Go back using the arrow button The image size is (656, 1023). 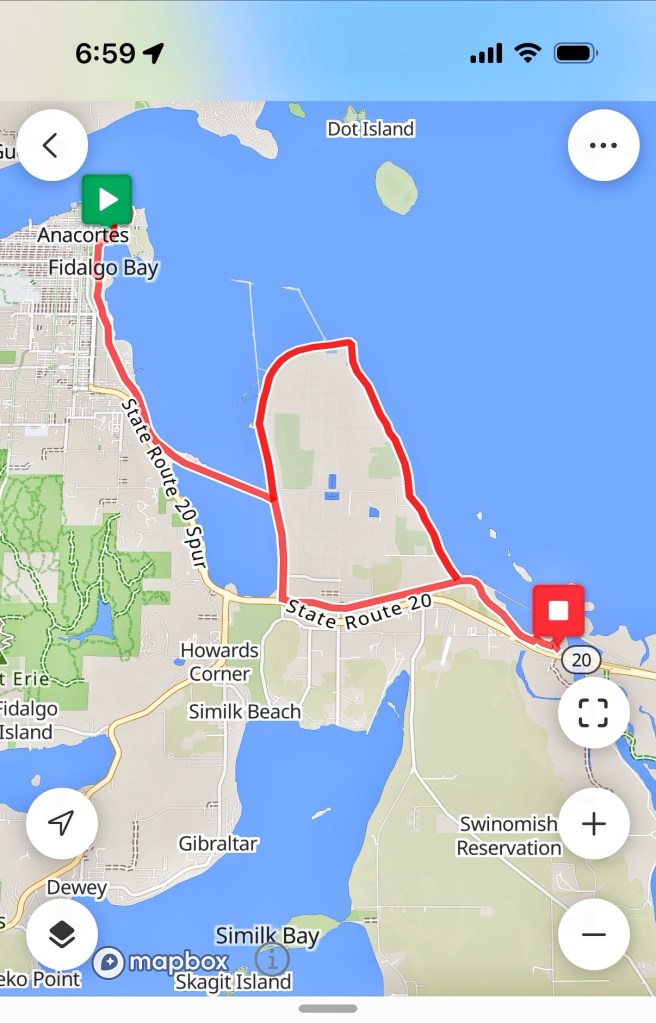[53, 146]
